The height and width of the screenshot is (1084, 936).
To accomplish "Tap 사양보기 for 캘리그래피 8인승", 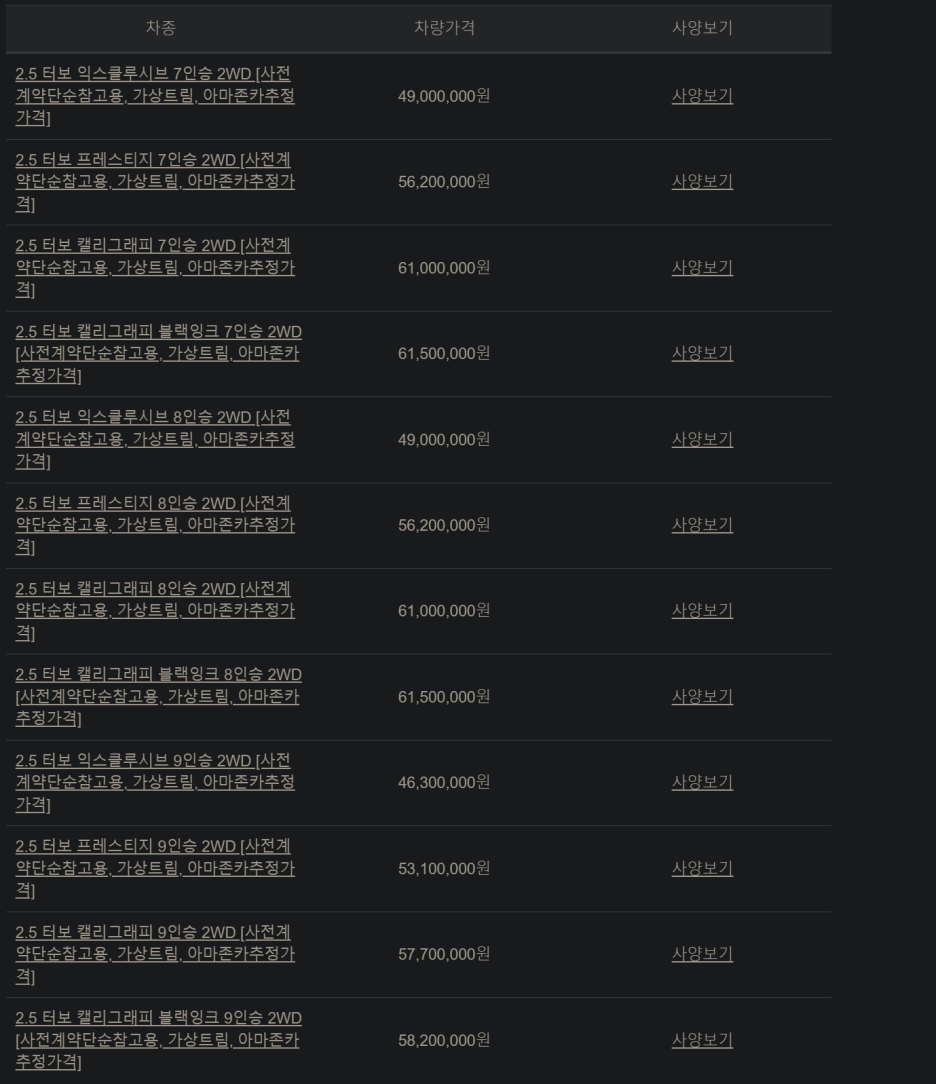I will point(702,611).
